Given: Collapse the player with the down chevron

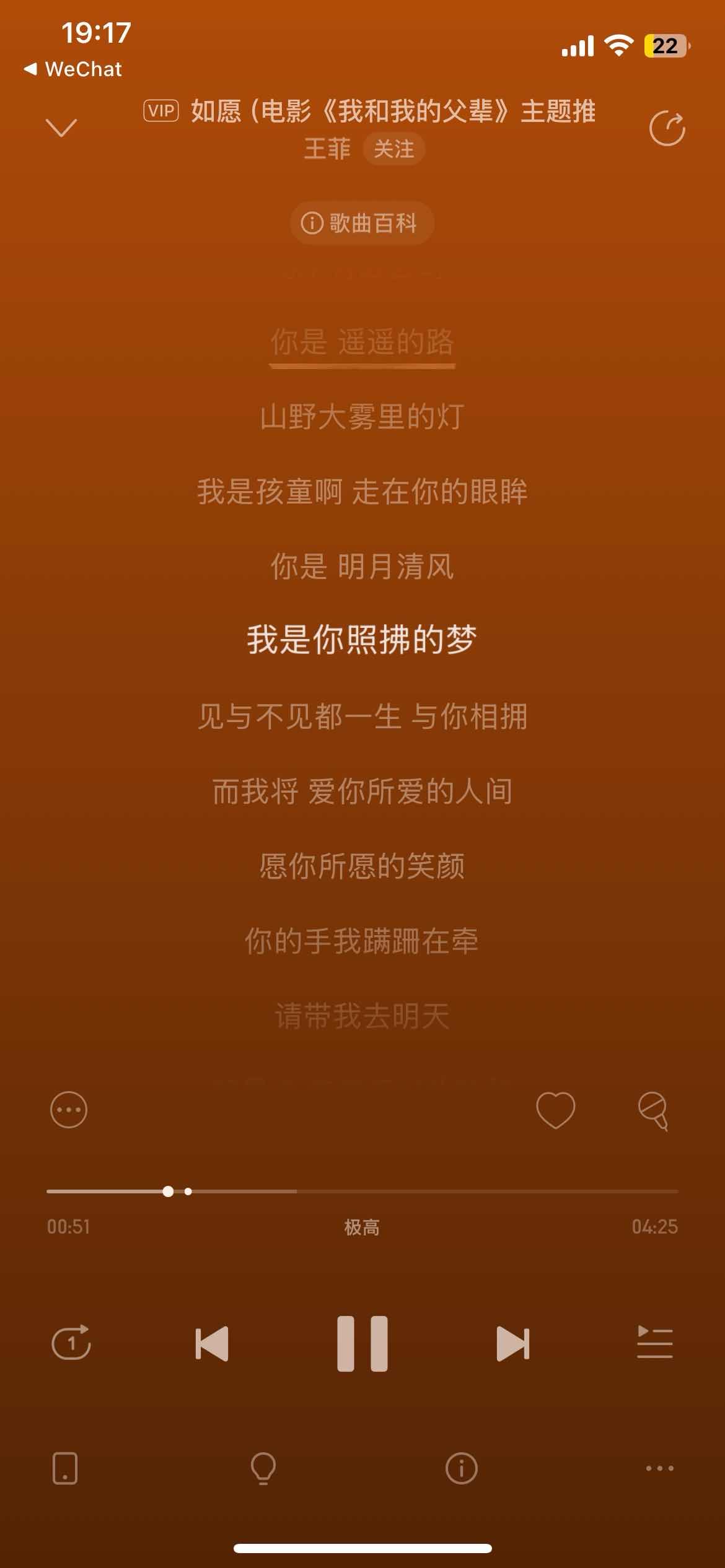Looking at the screenshot, I should [62, 128].
